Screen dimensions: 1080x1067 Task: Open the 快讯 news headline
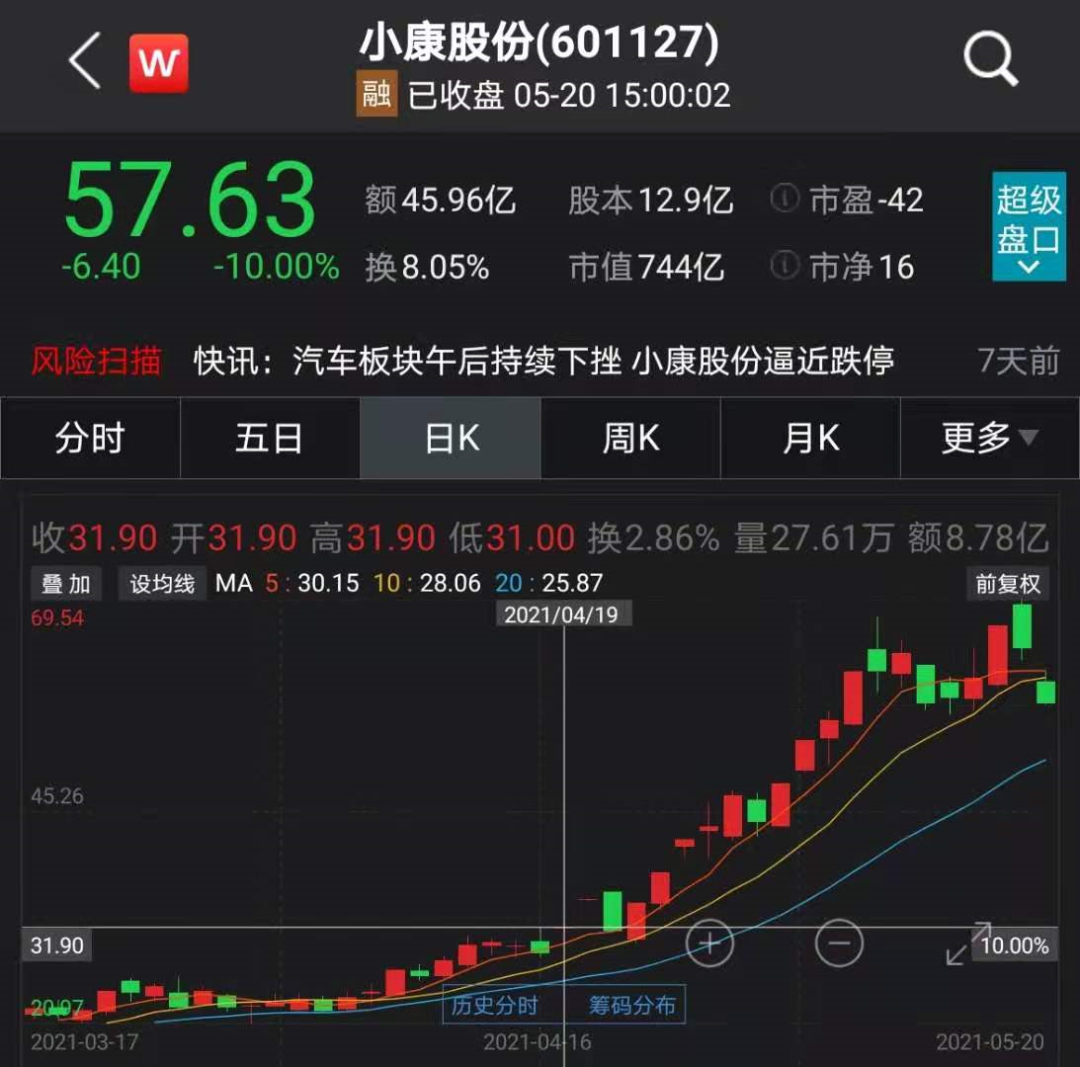[544, 361]
